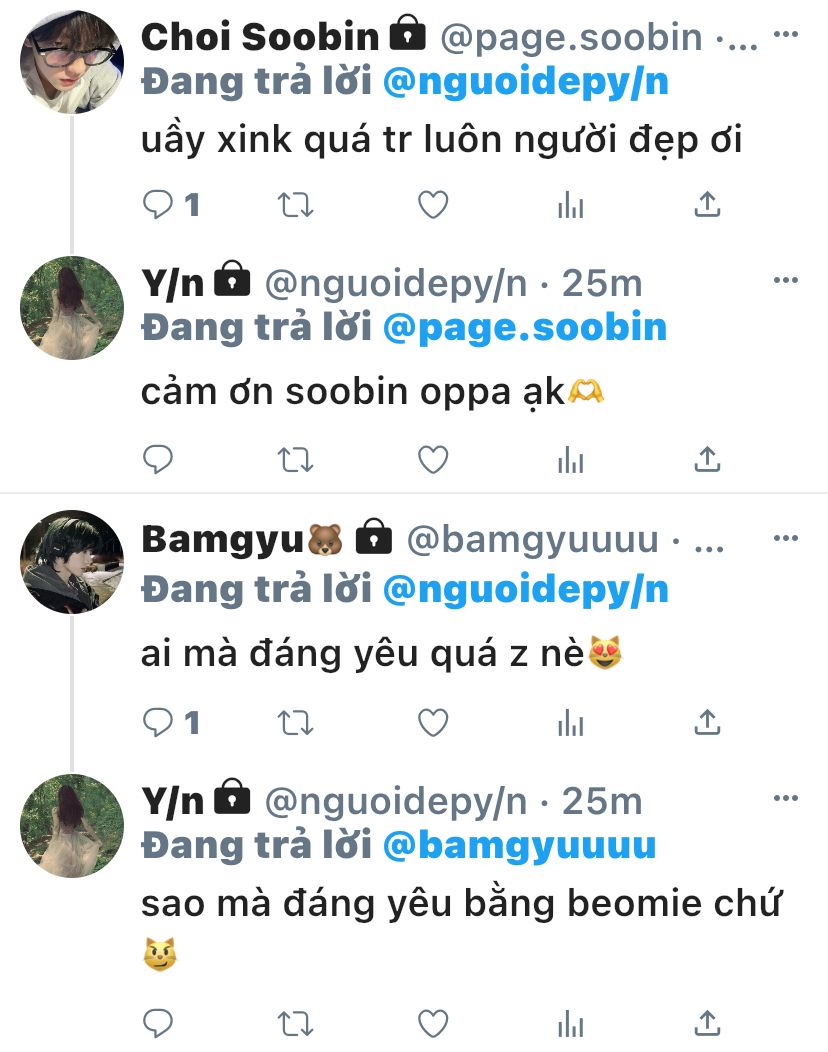Open overflow menu on Choi Soobin's tweet
This screenshot has height=1052, width=828.
pyautogui.click(x=787, y=34)
